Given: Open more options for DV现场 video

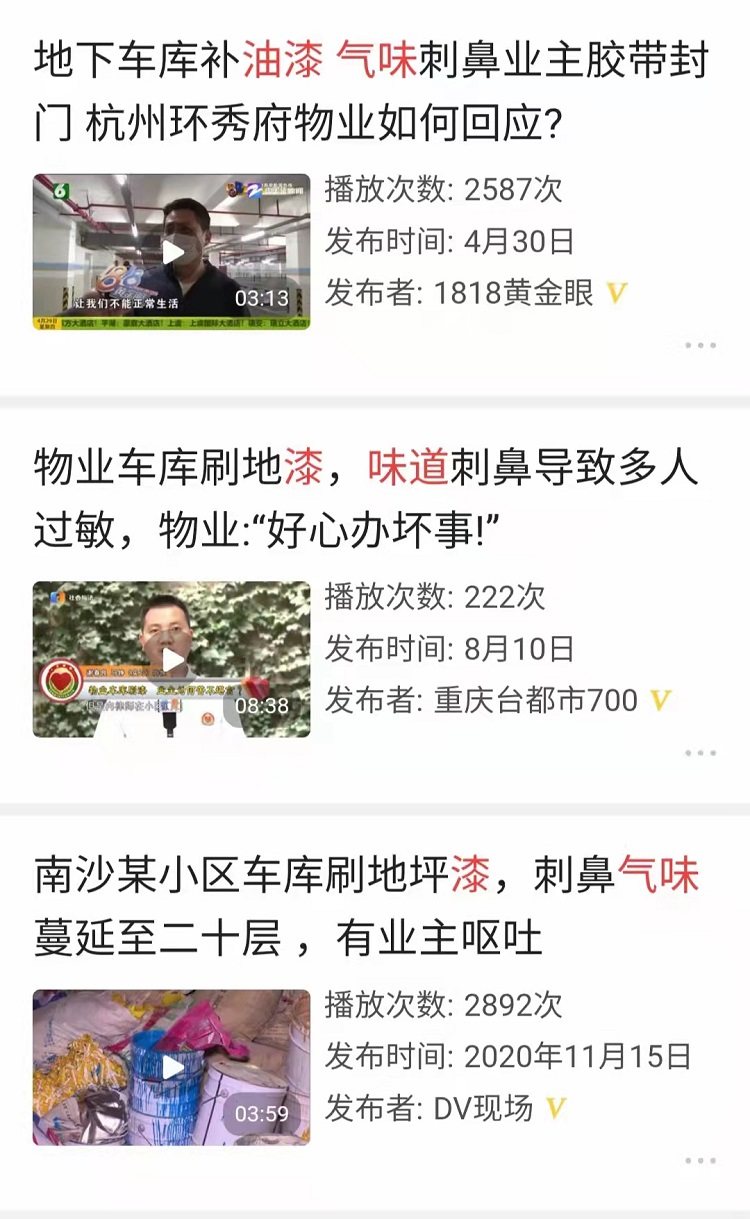Looking at the screenshot, I should click(x=700, y=1161).
